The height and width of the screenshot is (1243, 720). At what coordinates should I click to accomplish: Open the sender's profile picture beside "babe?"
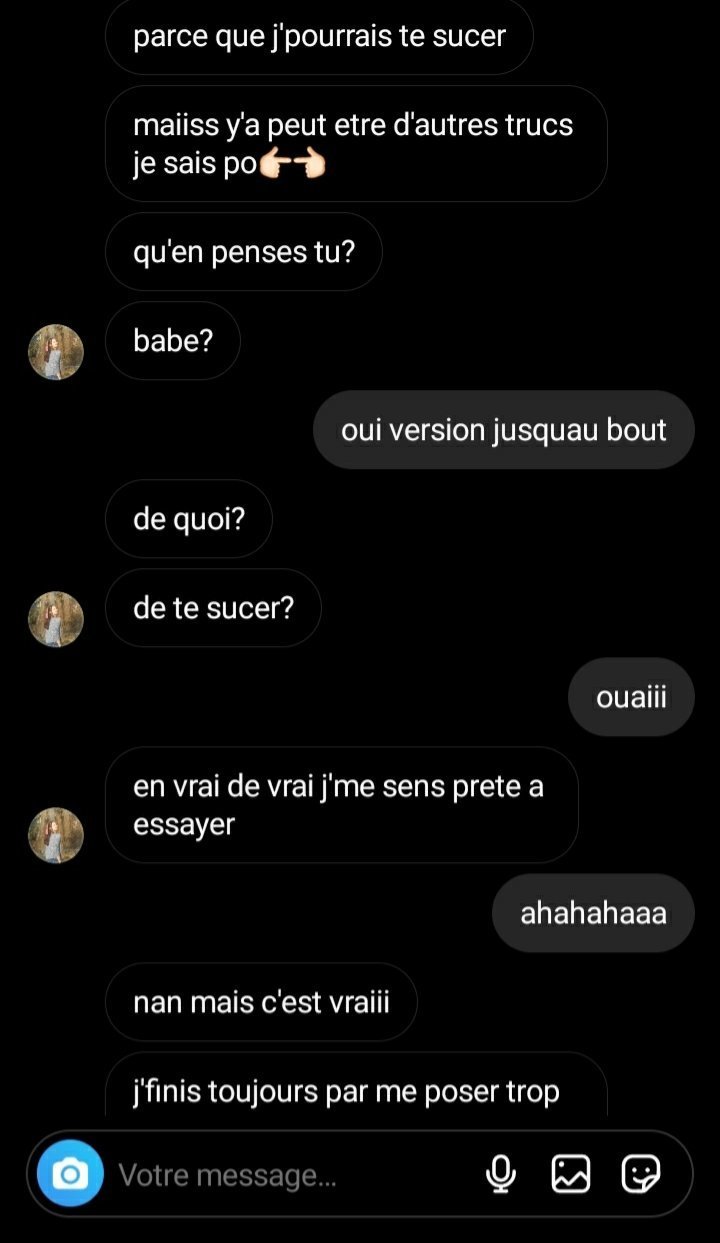pos(56,352)
